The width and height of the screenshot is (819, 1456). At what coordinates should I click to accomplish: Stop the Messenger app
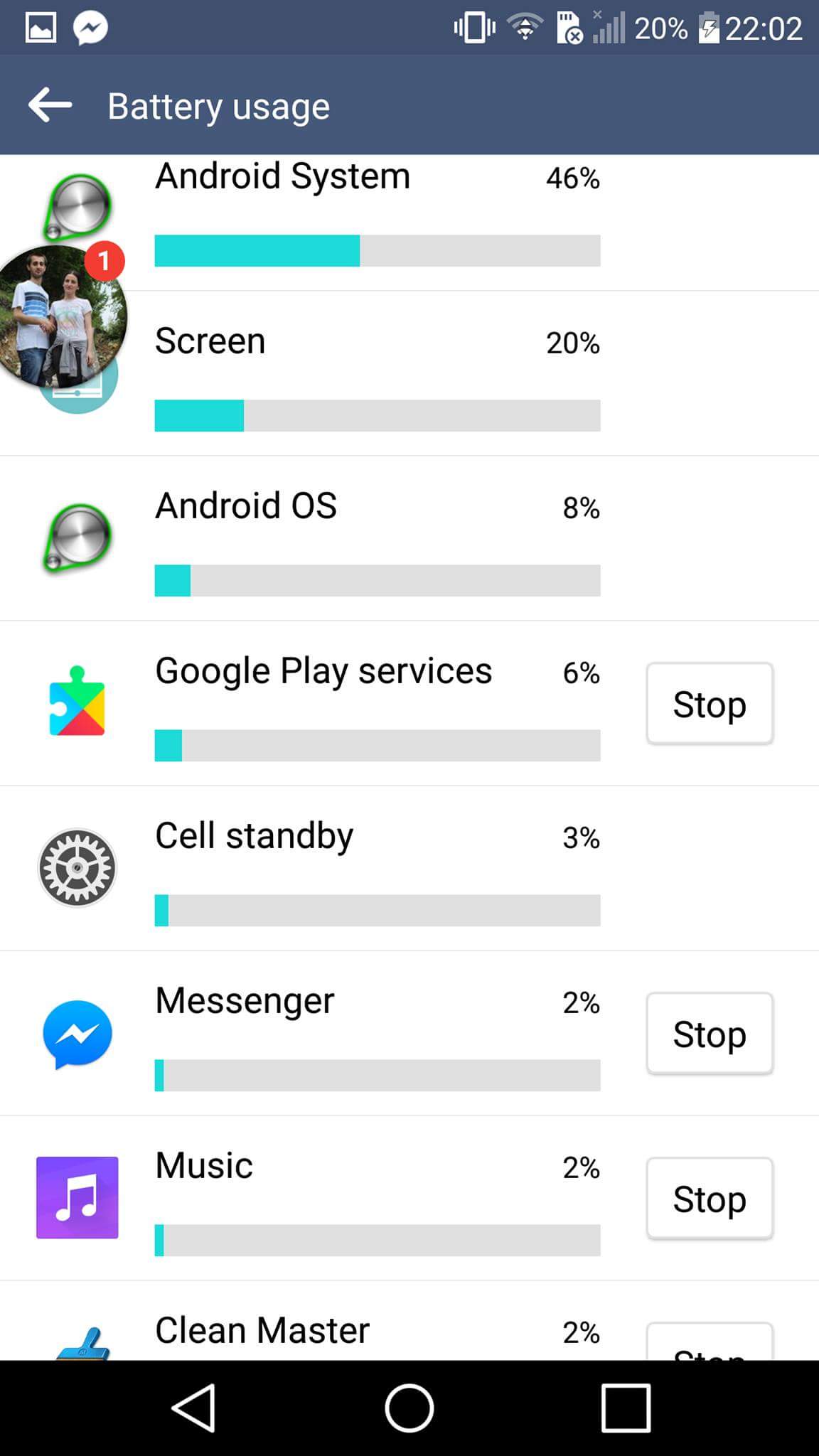[709, 1034]
